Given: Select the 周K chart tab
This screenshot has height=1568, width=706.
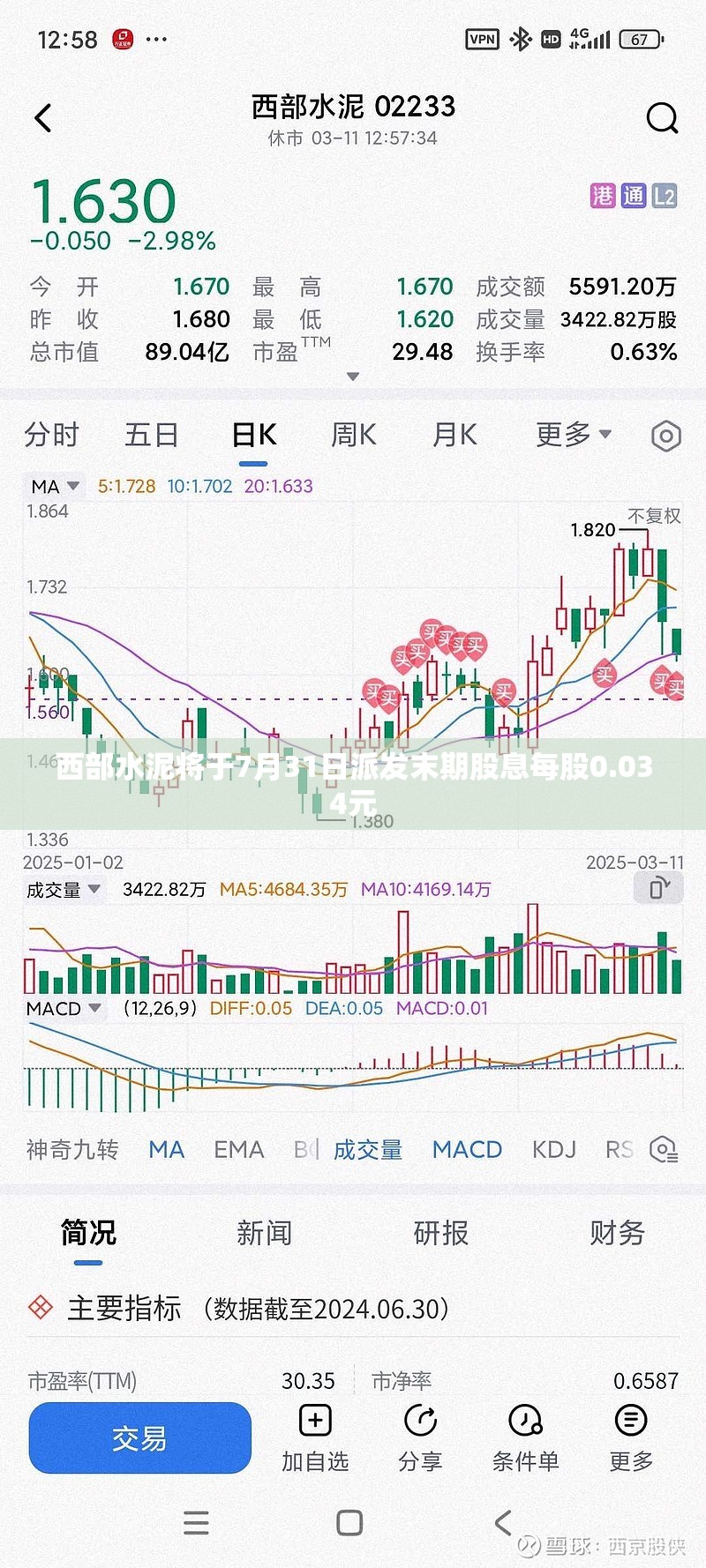Looking at the screenshot, I should coord(354,435).
